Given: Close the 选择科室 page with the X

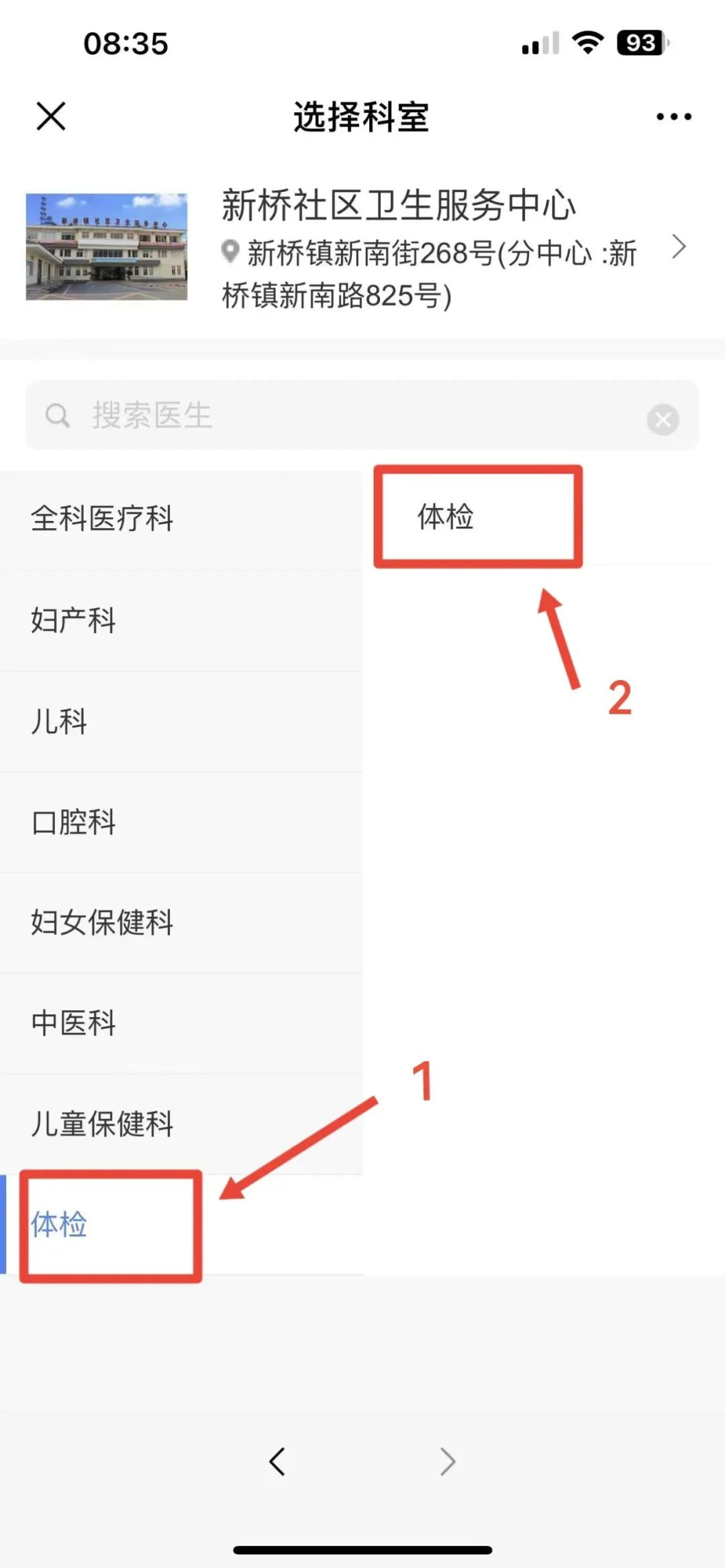Looking at the screenshot, I should pyautogui.click(x=51, y=116).
